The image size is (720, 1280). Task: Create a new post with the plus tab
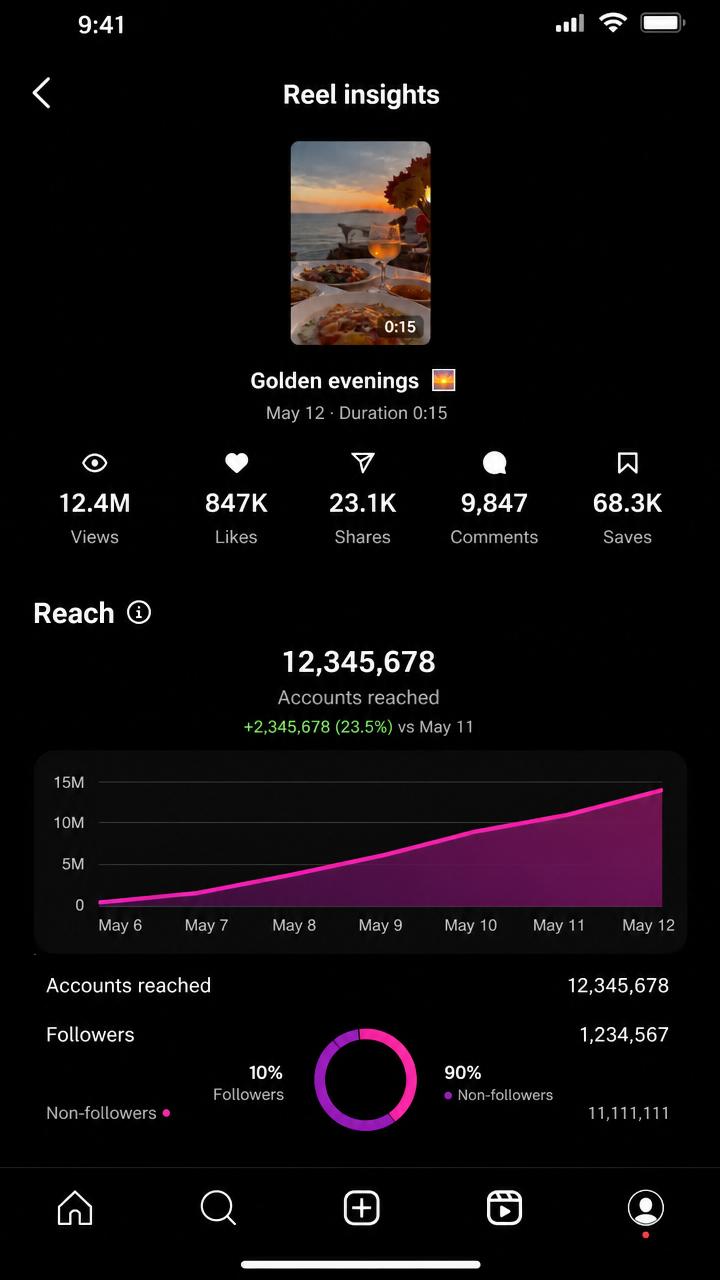[362, 1208]
